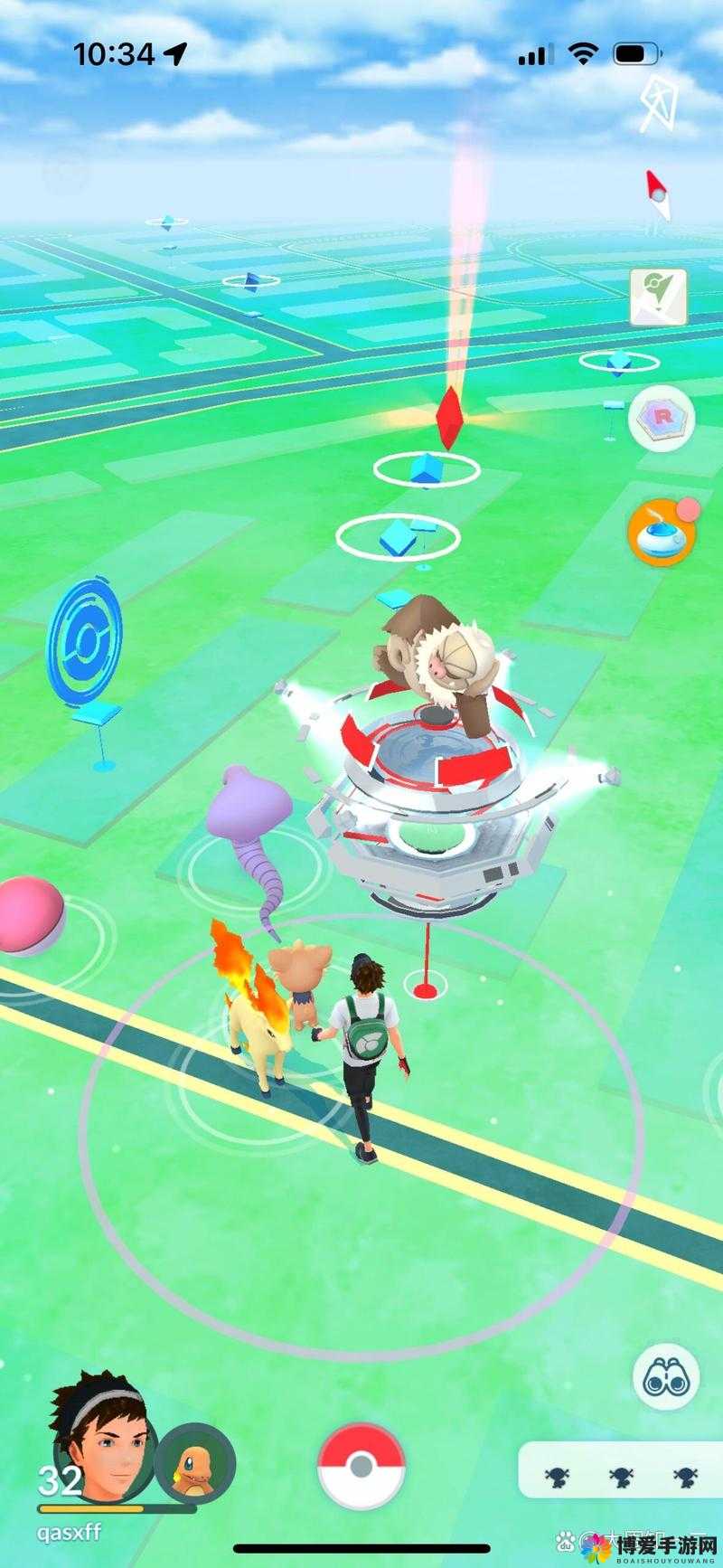Tap the compass to recenter orientation
Screen dimensions: 723x1568
tap(659, 194)
